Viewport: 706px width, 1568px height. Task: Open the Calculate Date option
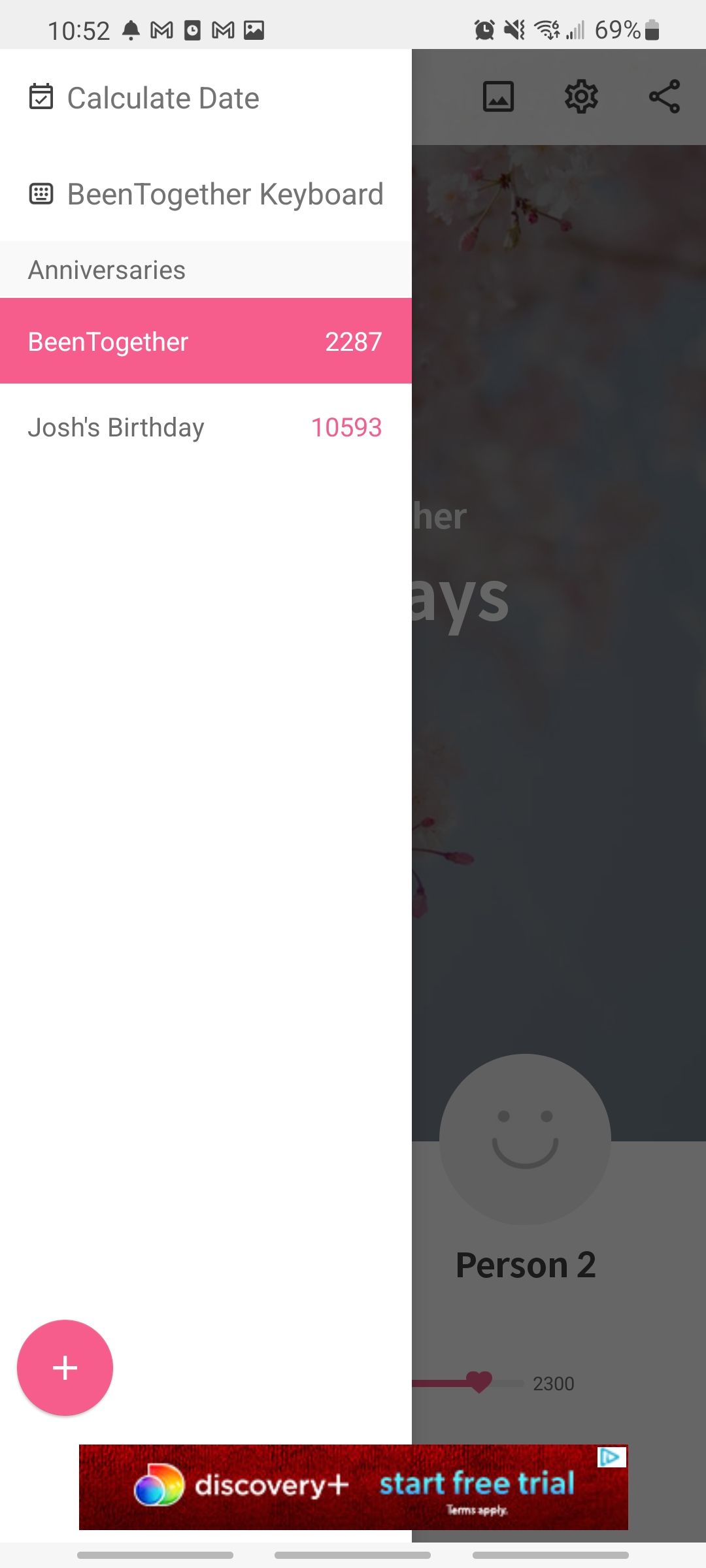pyautogui.click(x=163, y=98)
